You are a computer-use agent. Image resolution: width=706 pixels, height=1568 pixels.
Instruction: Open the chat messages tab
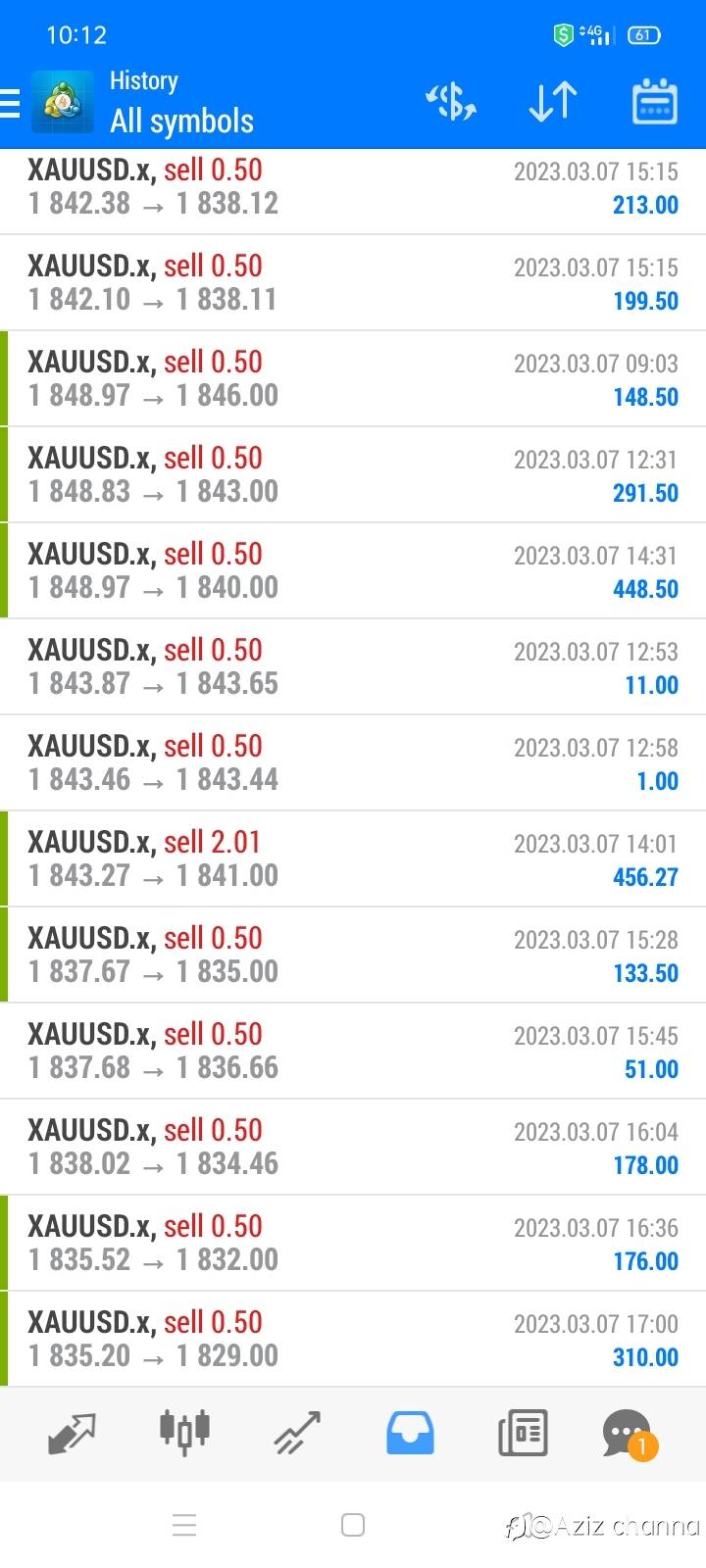click(x=628, y=1433)
